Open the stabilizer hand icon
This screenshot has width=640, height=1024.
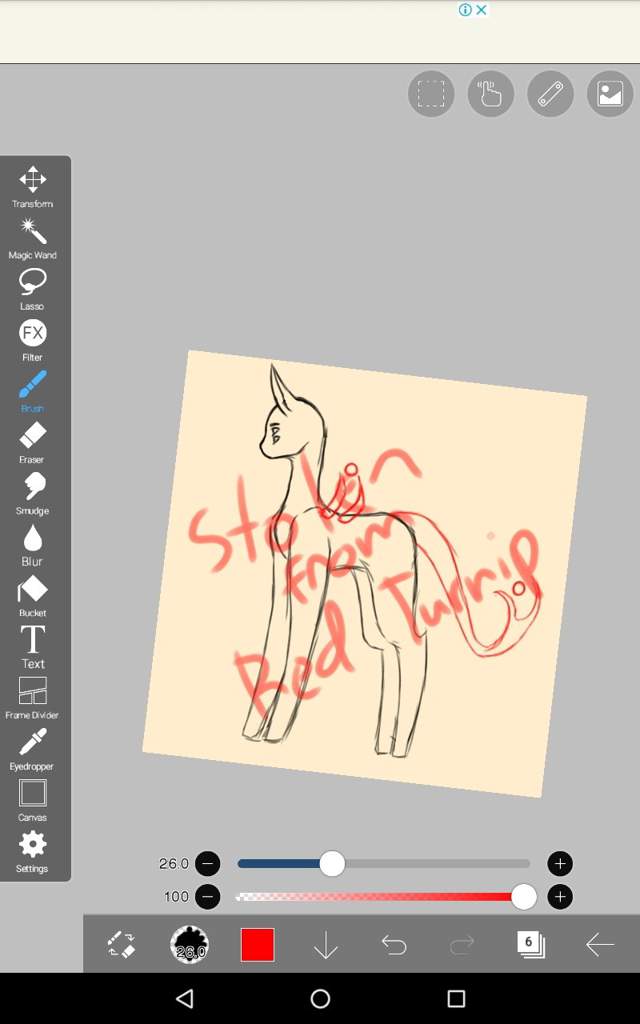pos(491,94)
